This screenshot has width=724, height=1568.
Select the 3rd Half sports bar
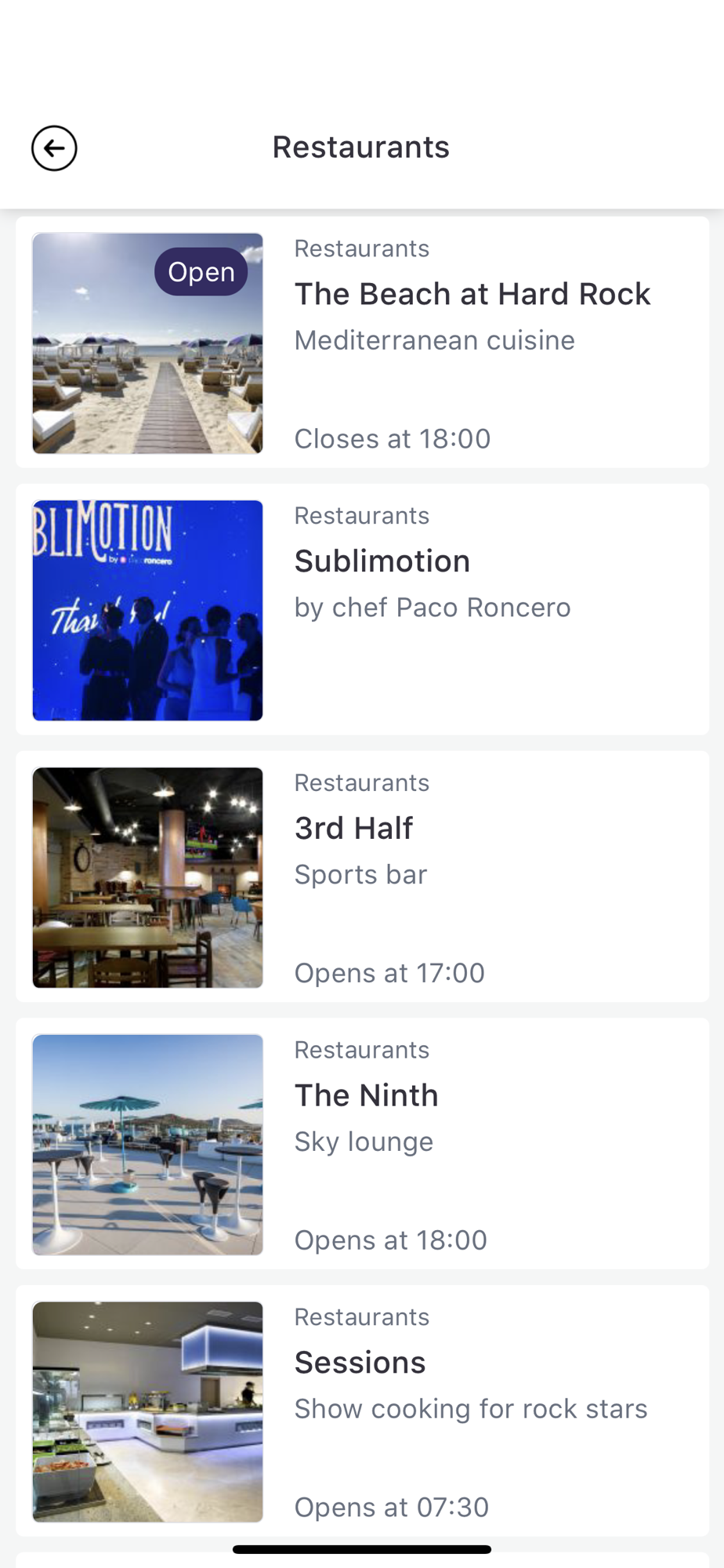[362, 877]
